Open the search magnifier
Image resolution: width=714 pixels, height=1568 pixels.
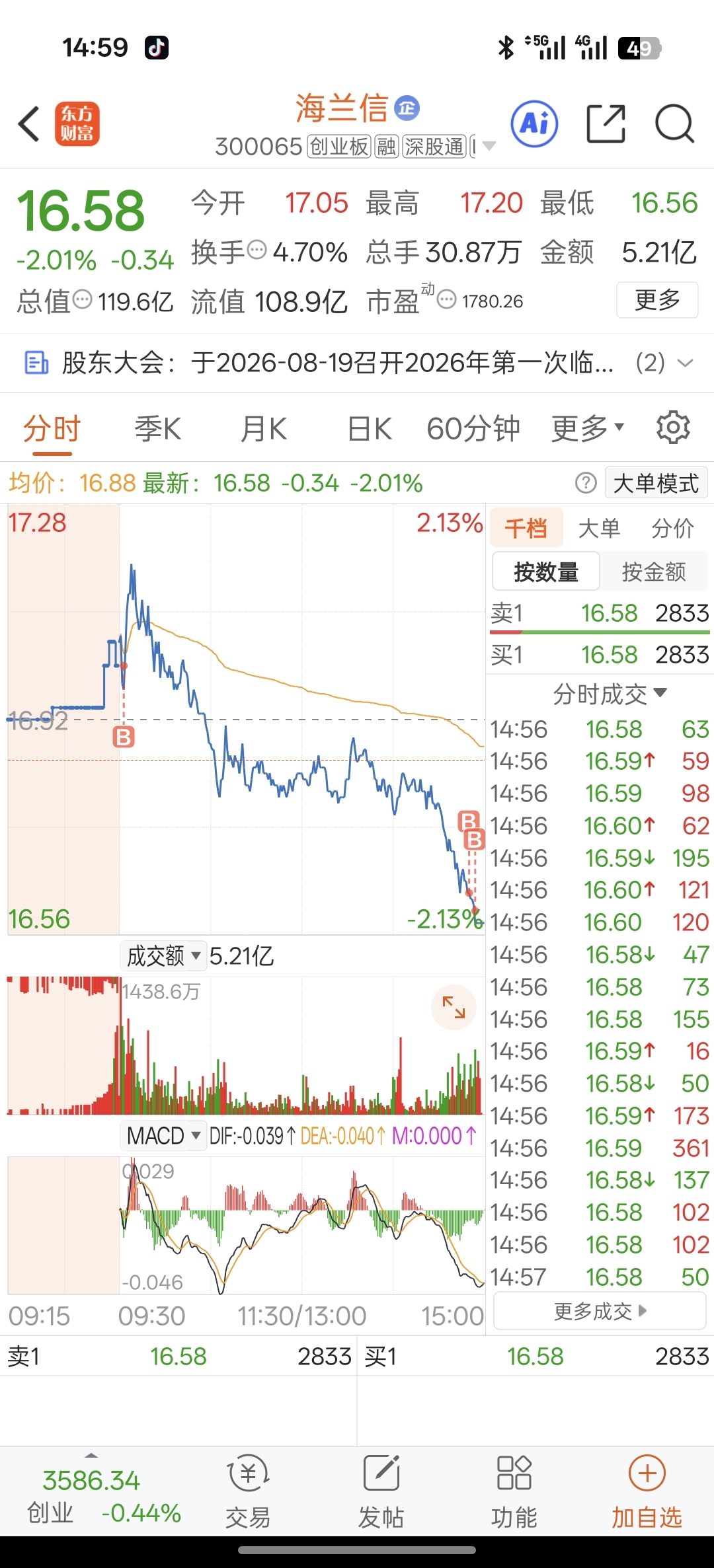point(674,124)
